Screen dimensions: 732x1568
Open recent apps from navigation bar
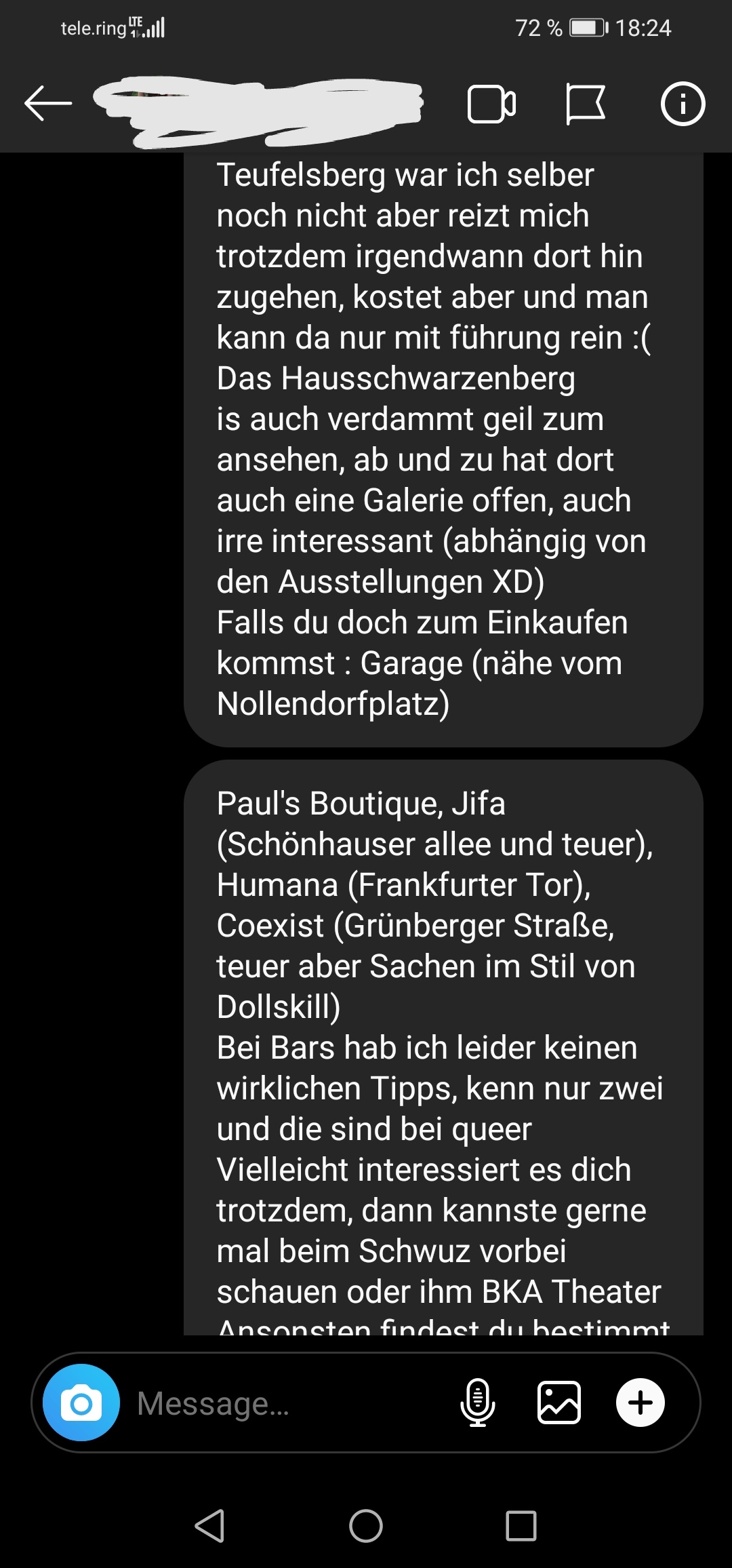click(521, 1526)
